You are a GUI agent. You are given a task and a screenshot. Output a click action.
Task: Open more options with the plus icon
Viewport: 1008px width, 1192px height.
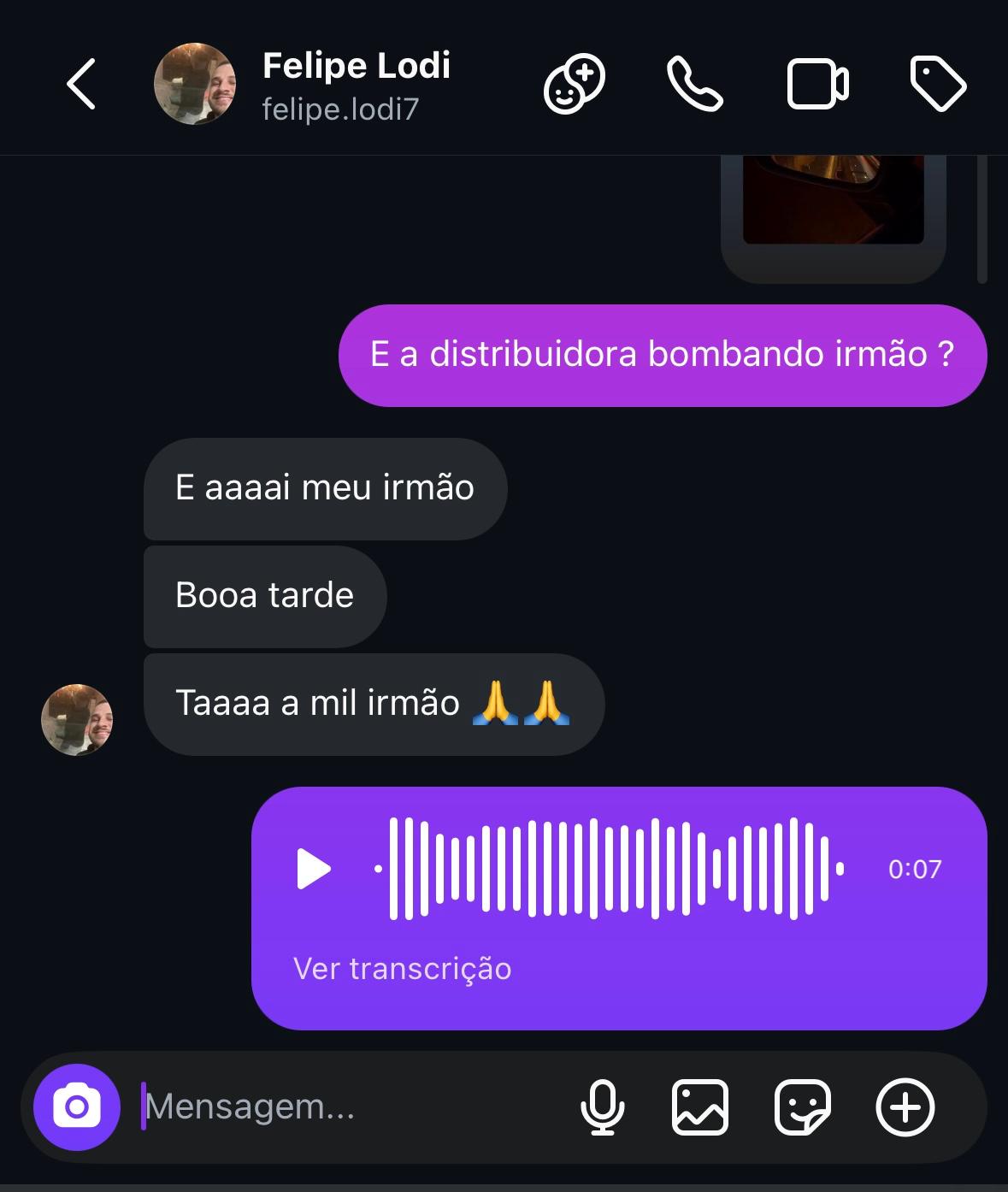pyautogui.click(x=905, y=1107)
